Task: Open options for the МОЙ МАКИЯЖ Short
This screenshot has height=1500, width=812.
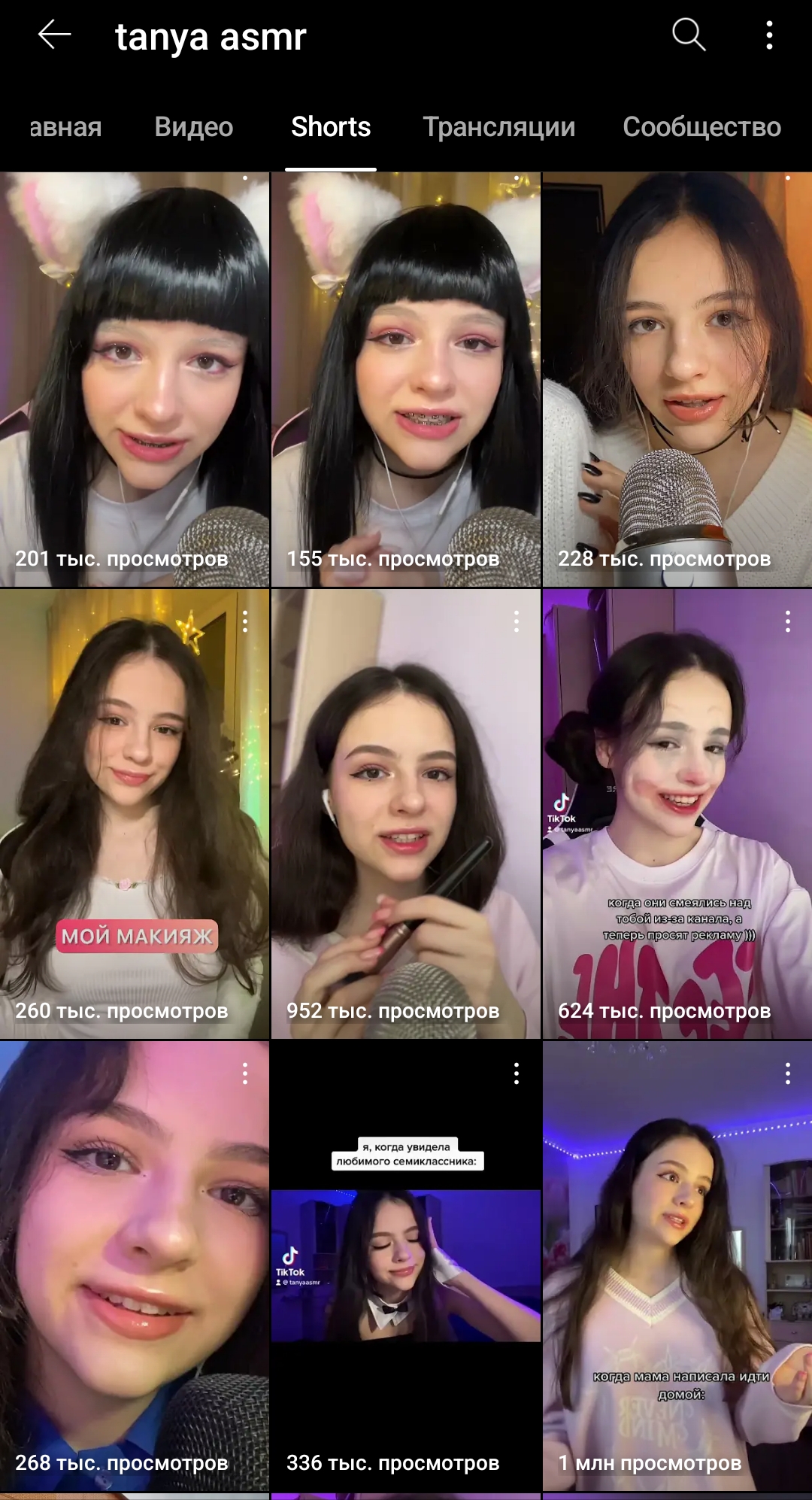Action: 245,621
